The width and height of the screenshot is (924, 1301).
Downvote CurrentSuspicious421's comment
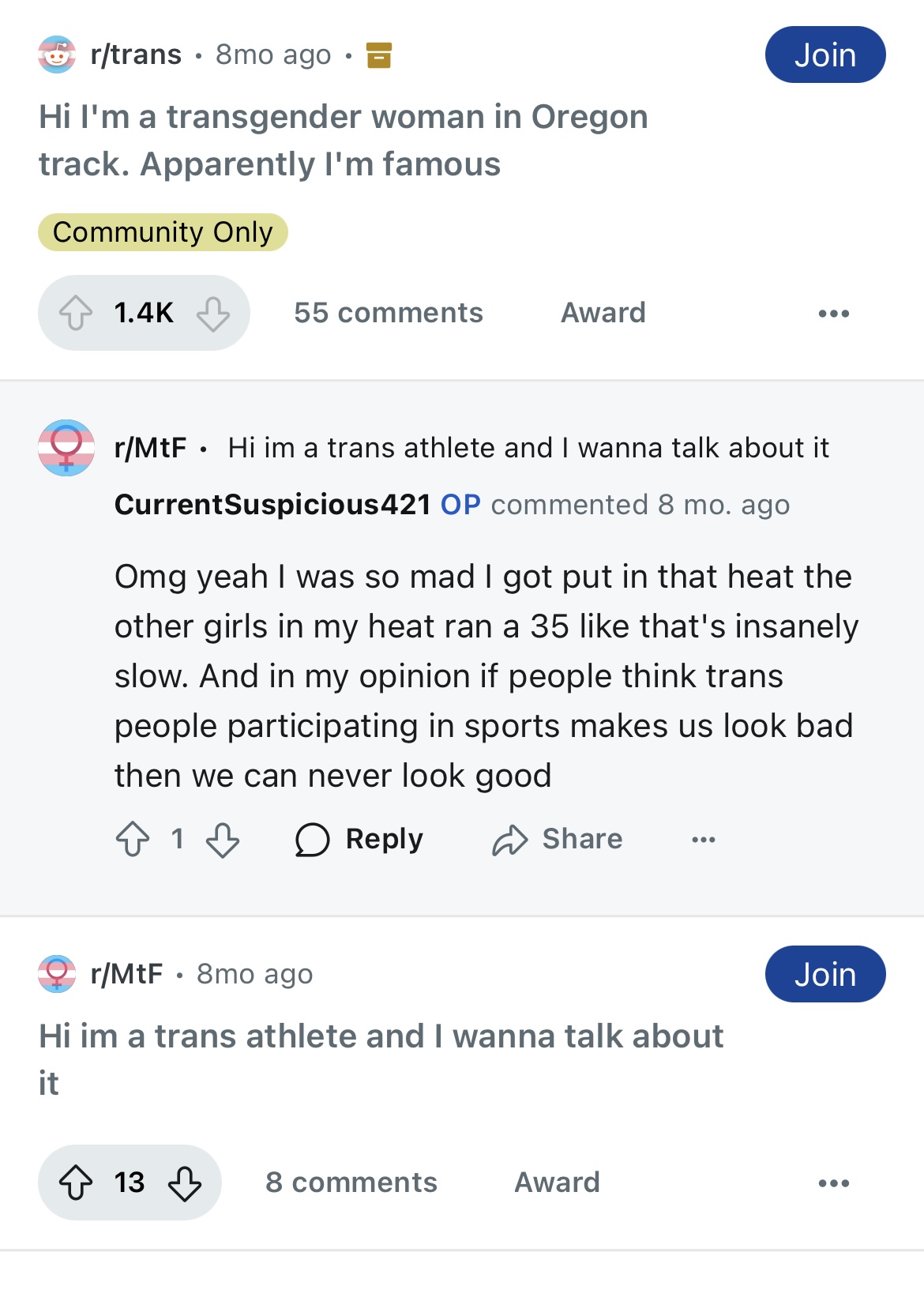click(x=223, y=839)
